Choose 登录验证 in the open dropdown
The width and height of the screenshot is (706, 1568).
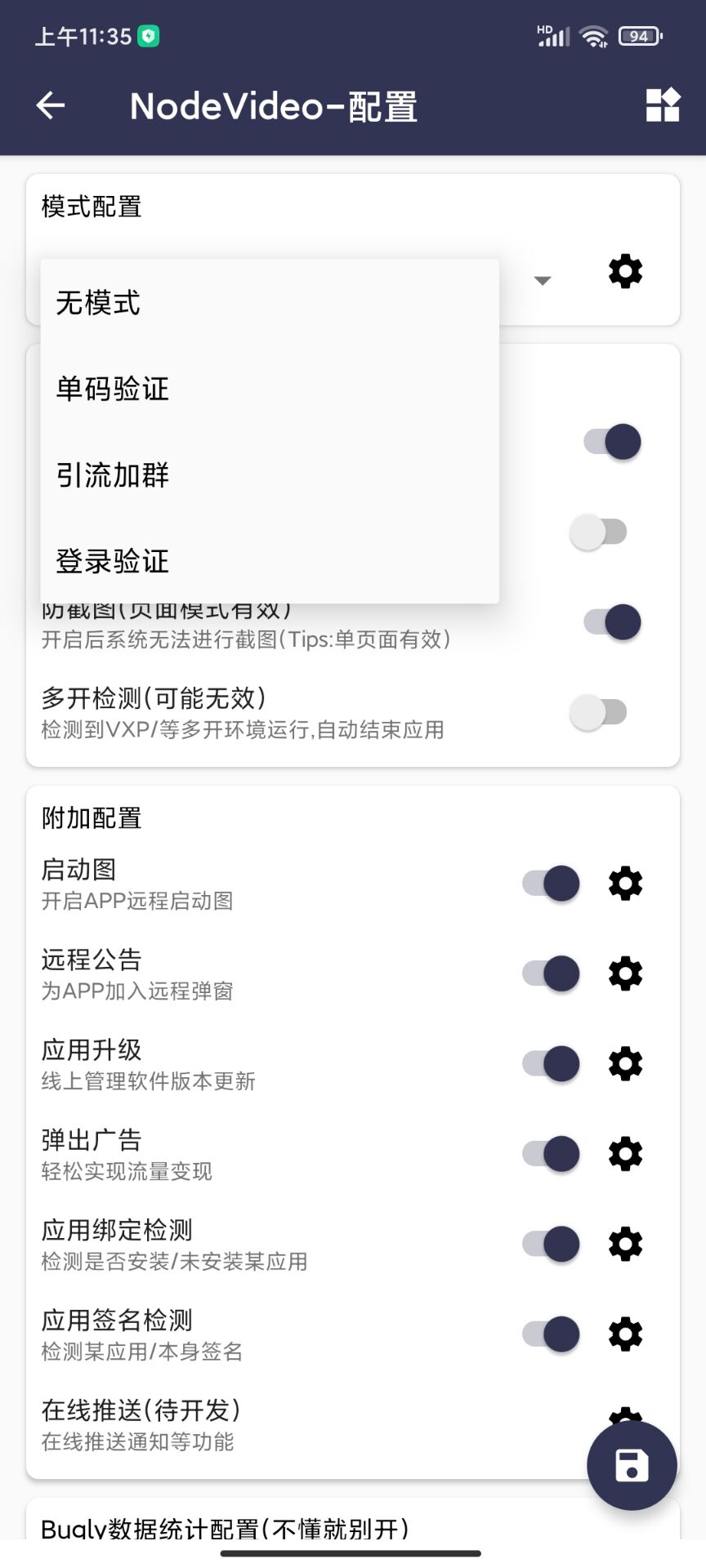coord(112,562)
